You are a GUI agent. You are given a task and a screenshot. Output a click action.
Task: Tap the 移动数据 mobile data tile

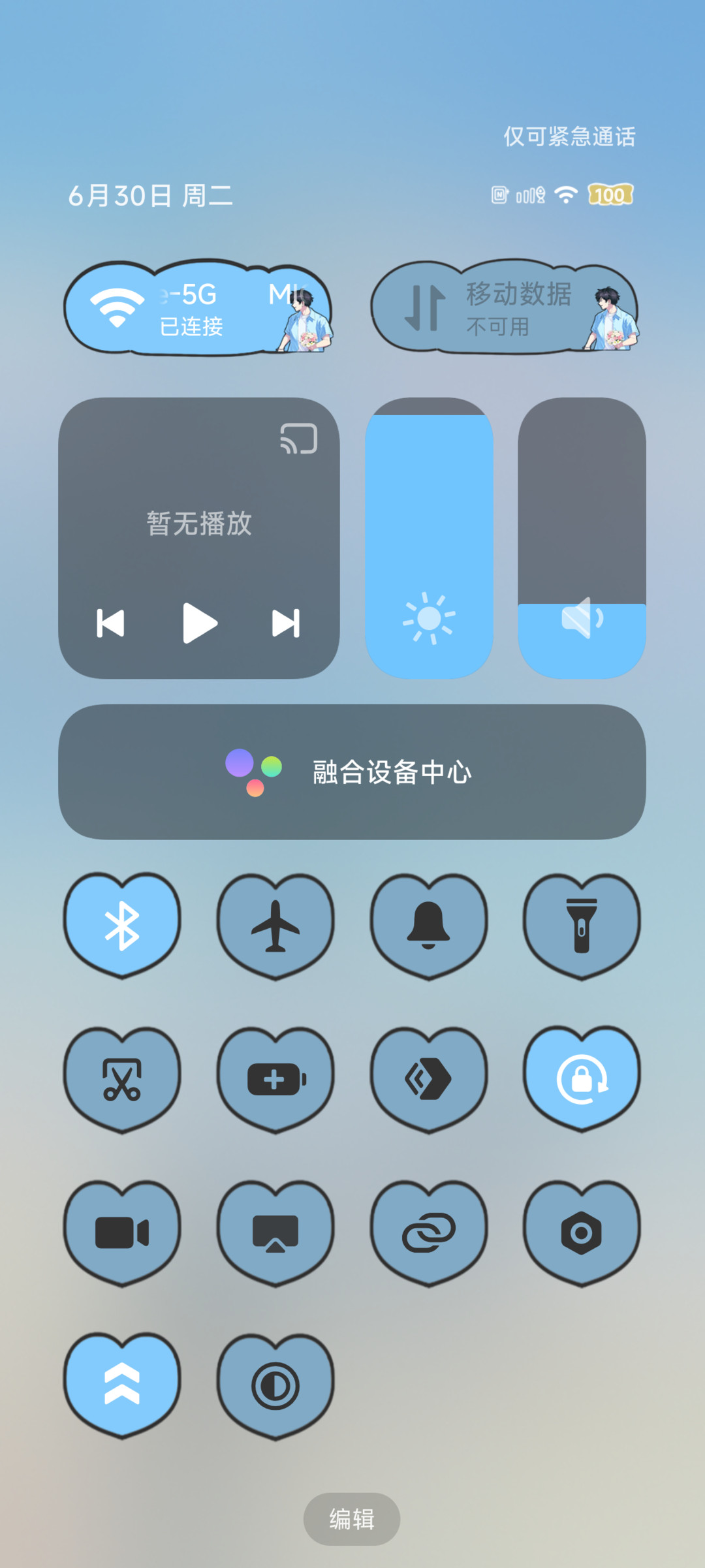[505, 308]
